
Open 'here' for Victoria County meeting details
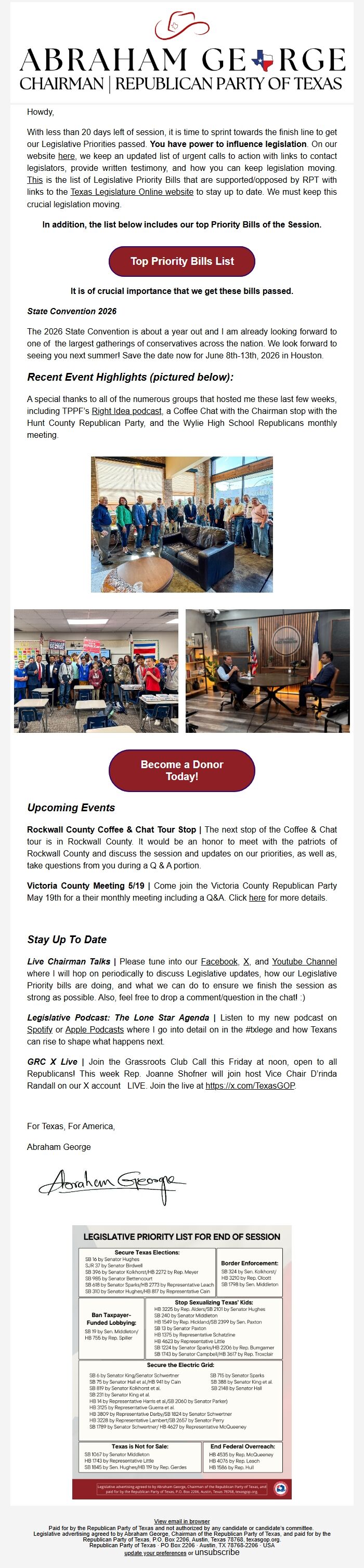(257, 897)
